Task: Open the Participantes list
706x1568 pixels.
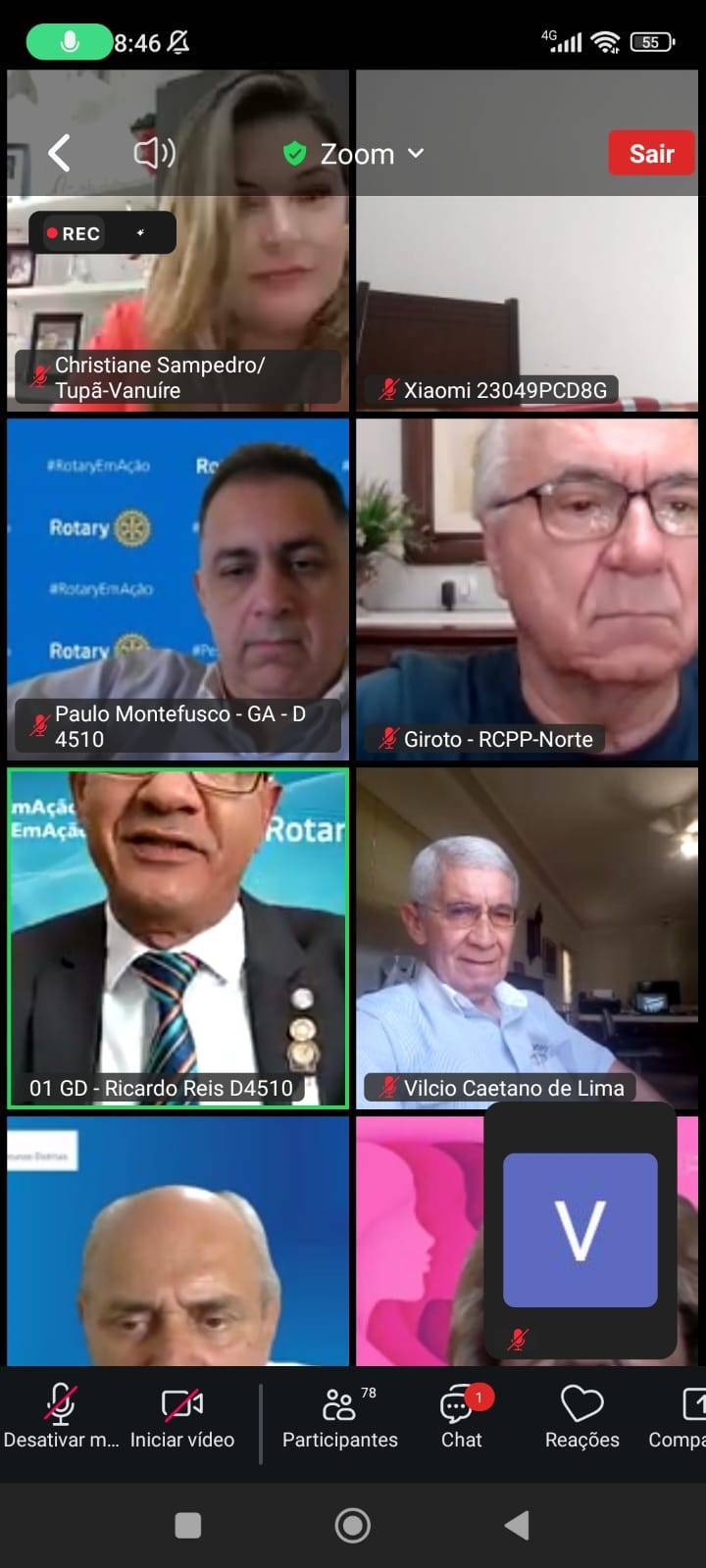Action: [340, 1417]
